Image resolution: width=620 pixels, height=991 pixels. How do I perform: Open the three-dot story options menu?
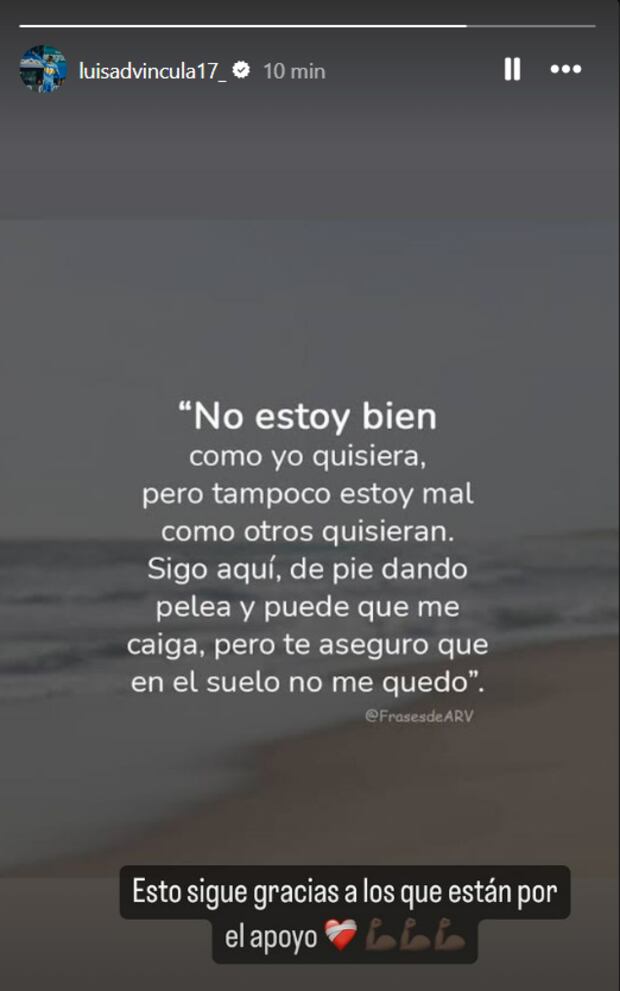(566, 69)
